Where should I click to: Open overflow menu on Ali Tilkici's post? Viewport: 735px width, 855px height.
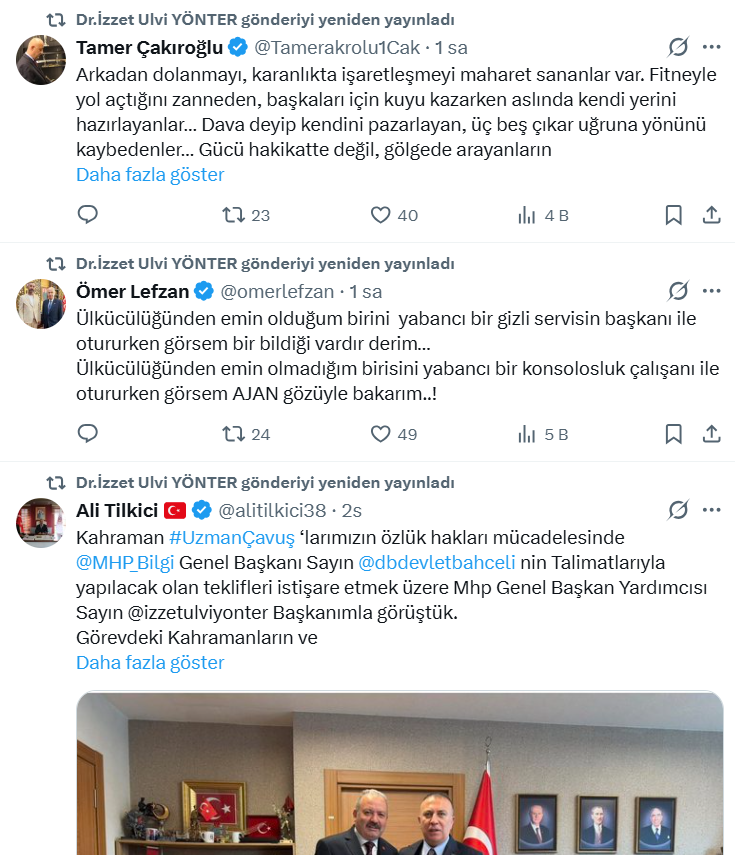[711, 510]
